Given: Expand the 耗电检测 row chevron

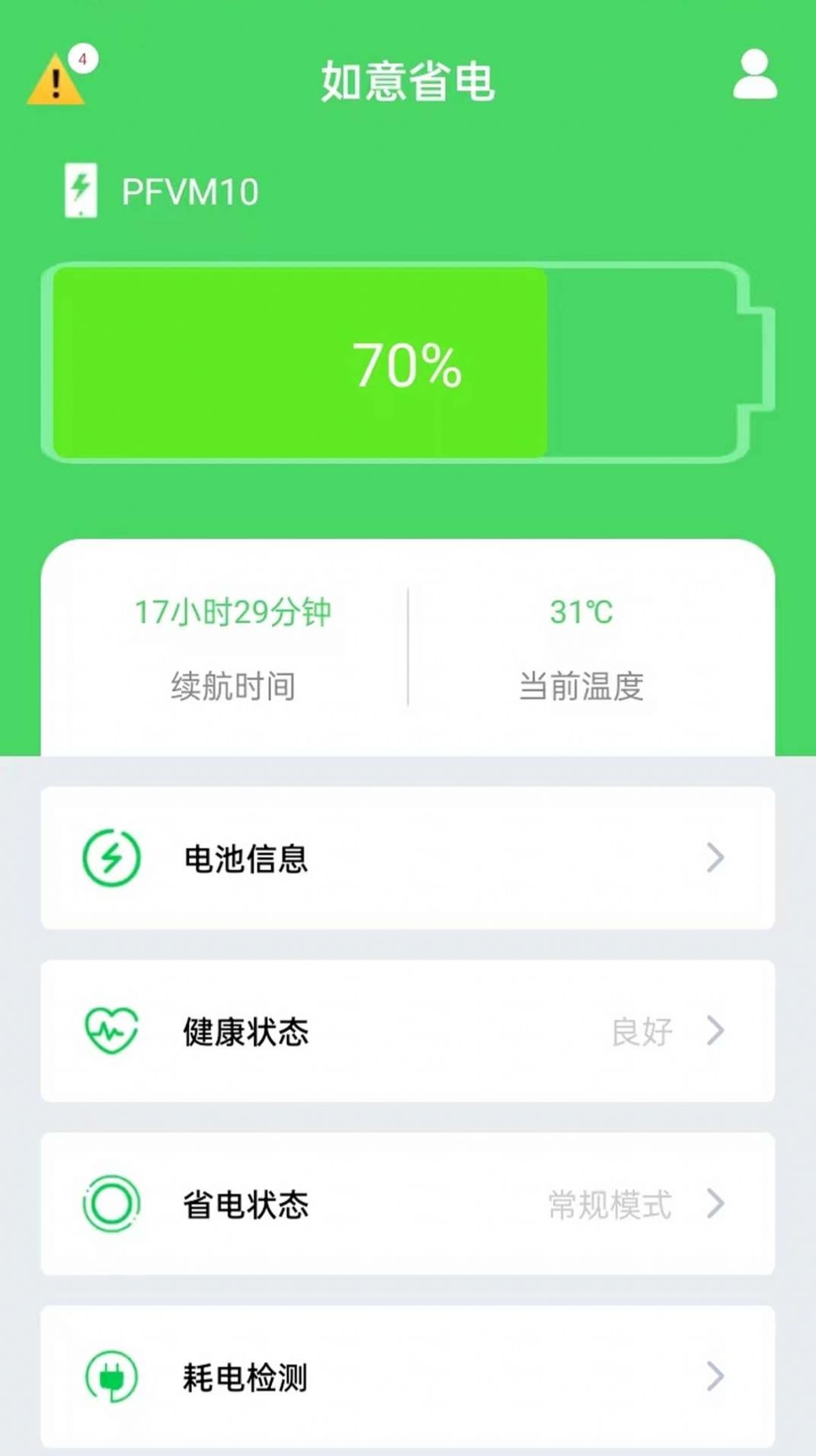Looking at the screenshot, I should 715,1377.
